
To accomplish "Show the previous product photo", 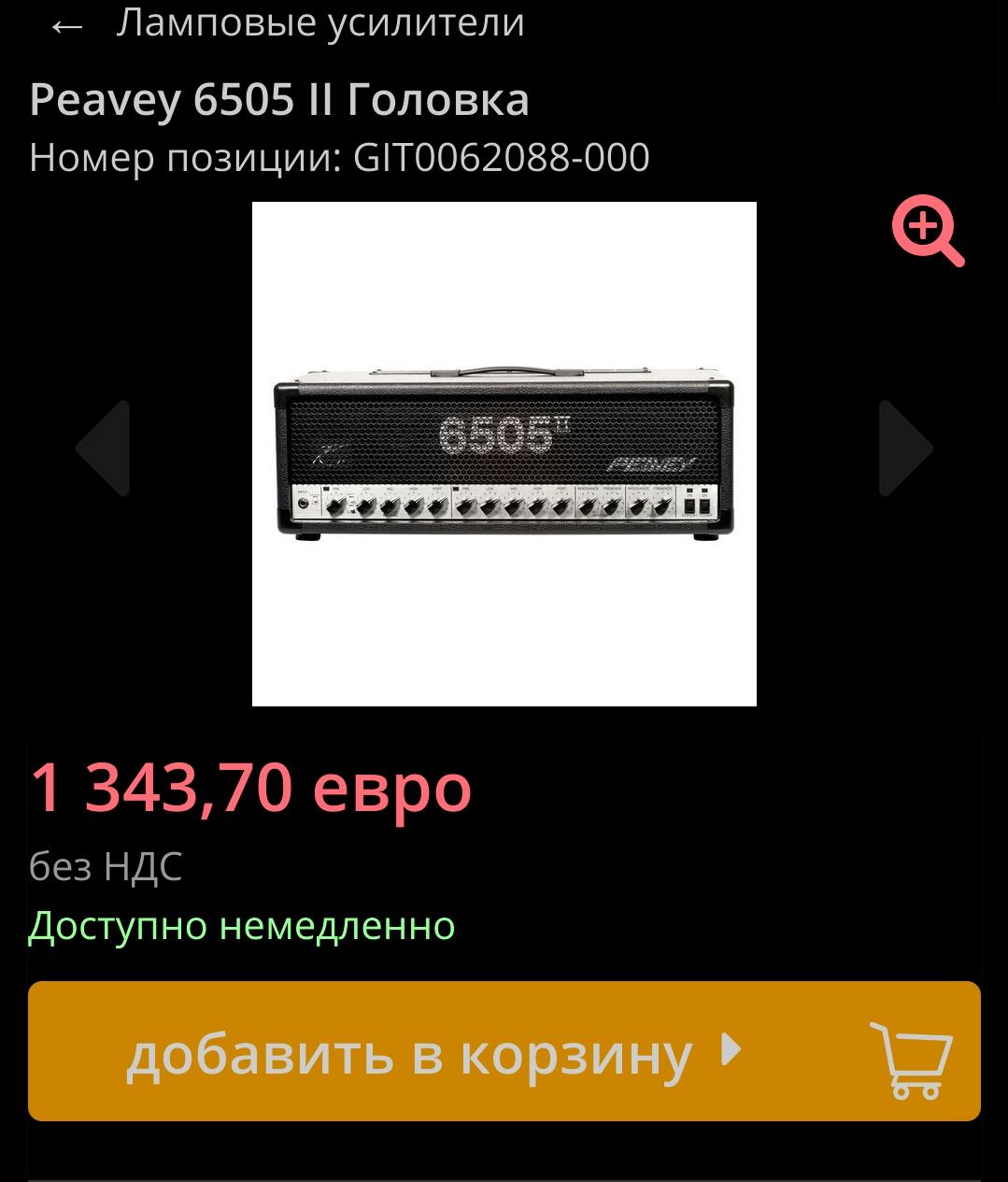I will tap(103, 449).
